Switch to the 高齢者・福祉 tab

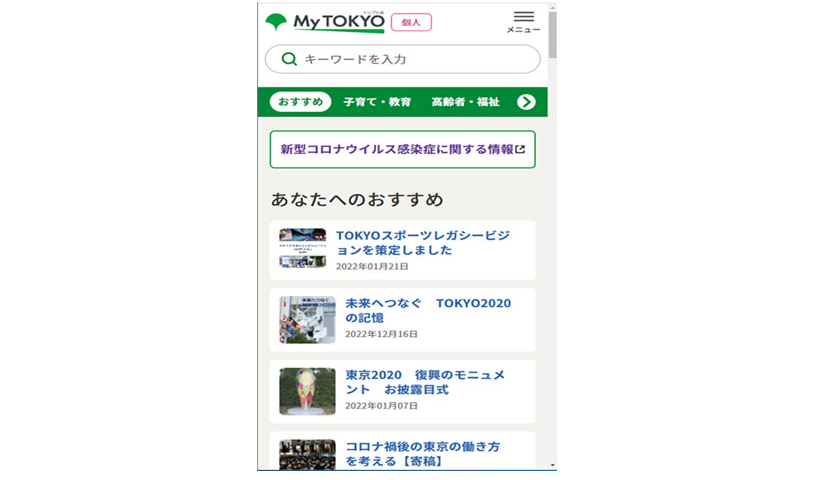(x=465, y=102)
